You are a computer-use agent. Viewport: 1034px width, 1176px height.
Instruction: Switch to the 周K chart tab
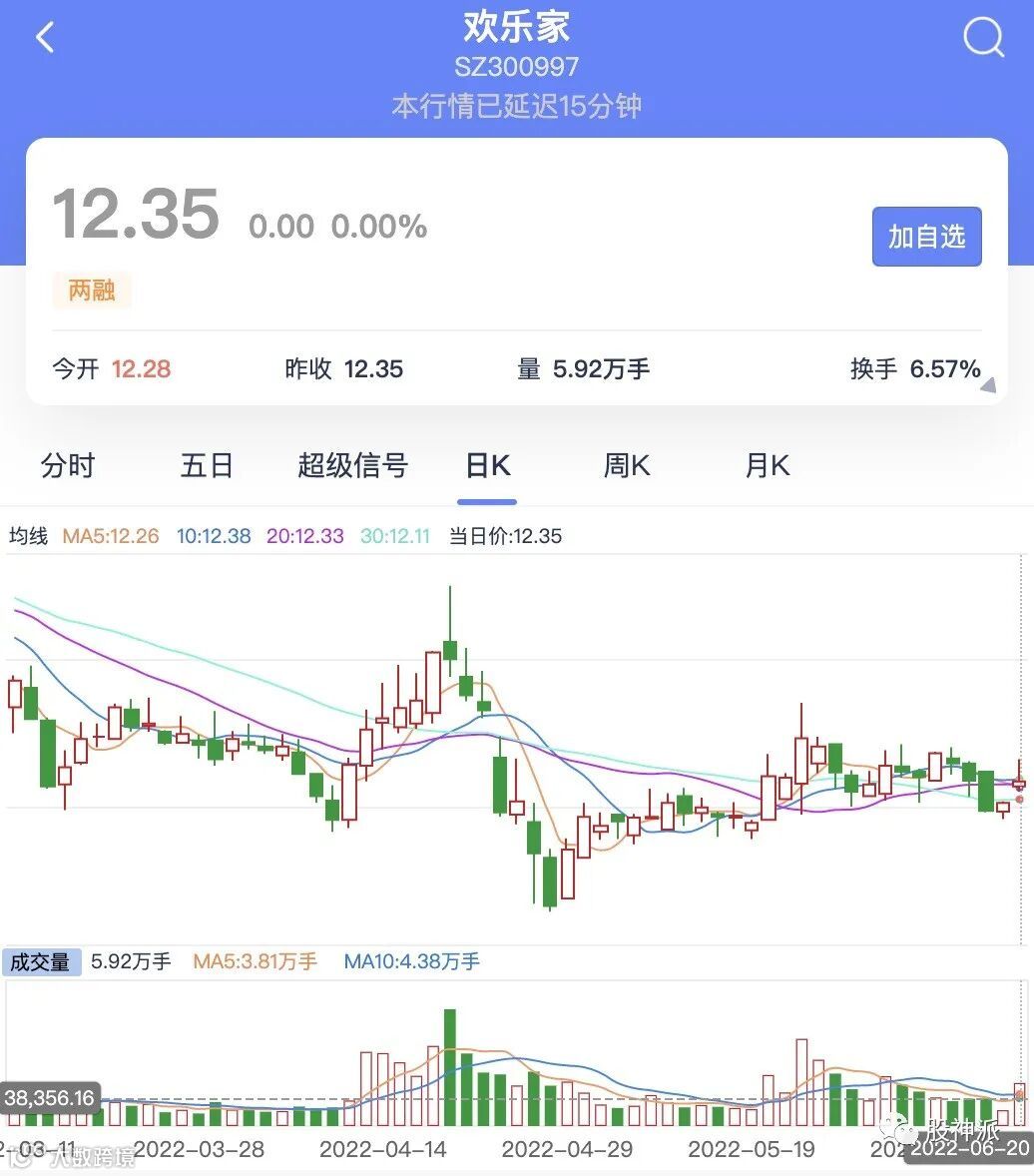[x=627, y=465]
